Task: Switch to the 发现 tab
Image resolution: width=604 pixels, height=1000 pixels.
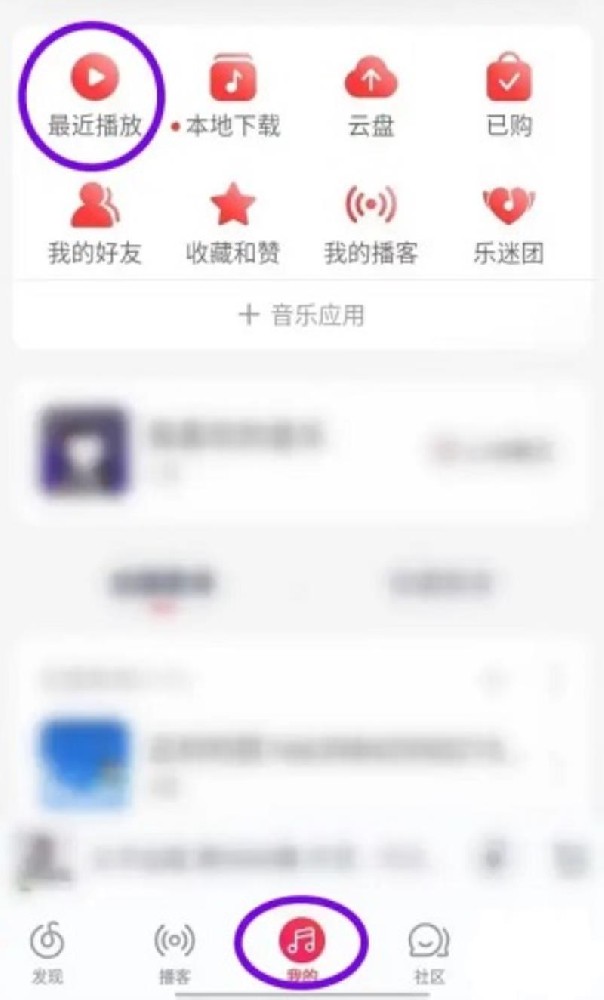Action: (x=47, y=952)
